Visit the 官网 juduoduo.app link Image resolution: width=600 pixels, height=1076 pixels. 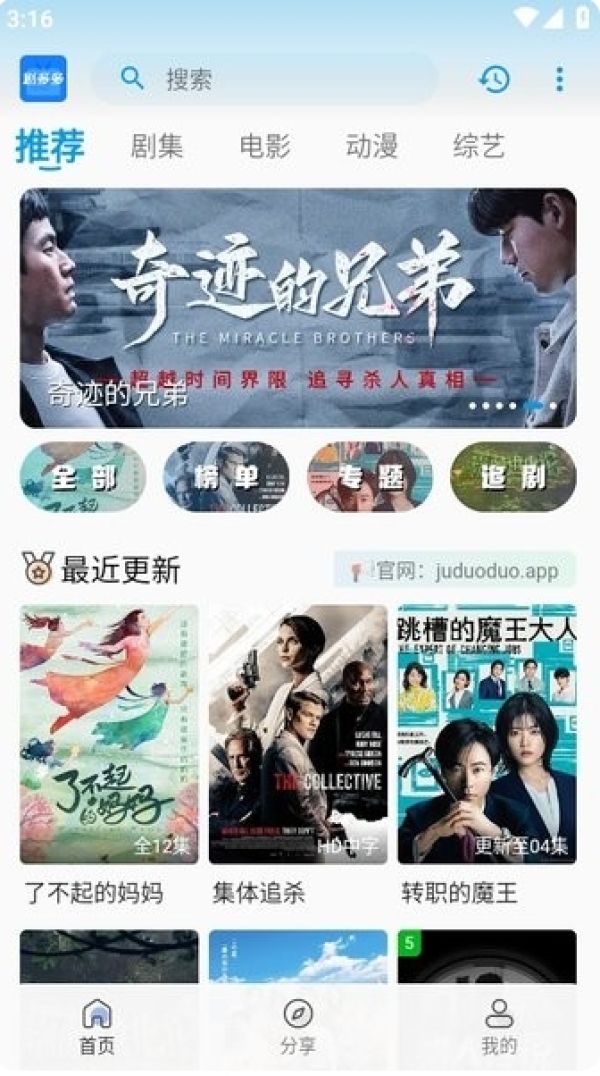(x=455, y=571)
